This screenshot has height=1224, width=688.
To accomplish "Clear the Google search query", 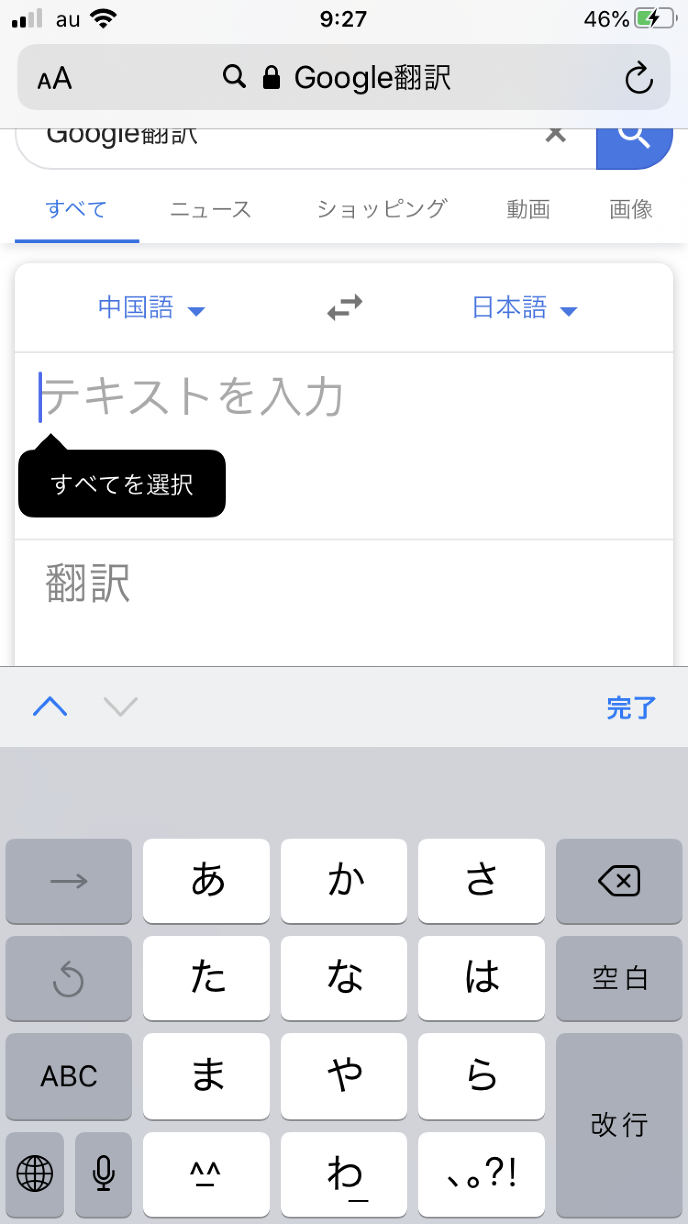I will (x=555, y=134).
